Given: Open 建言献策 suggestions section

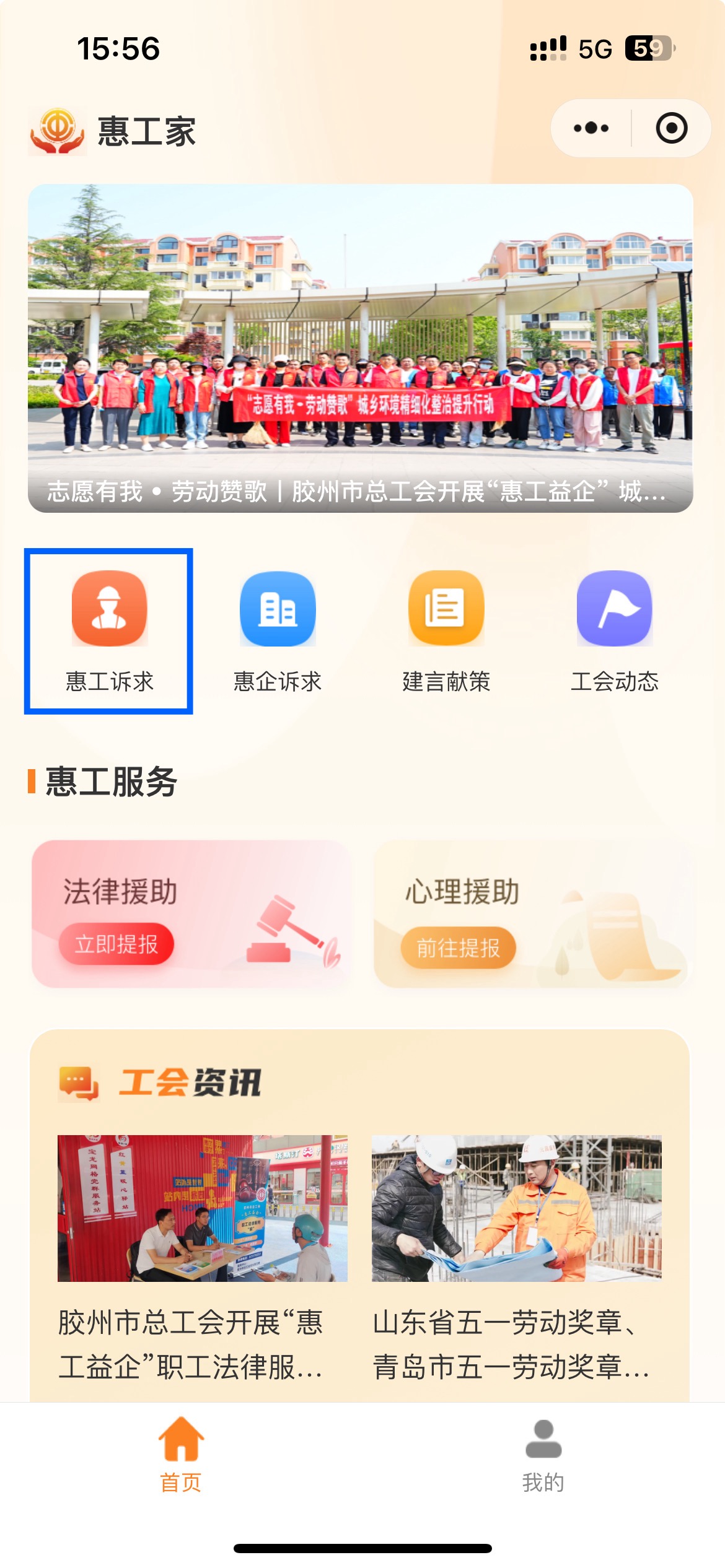Looking at the screenshot, I should click(446, 630).
